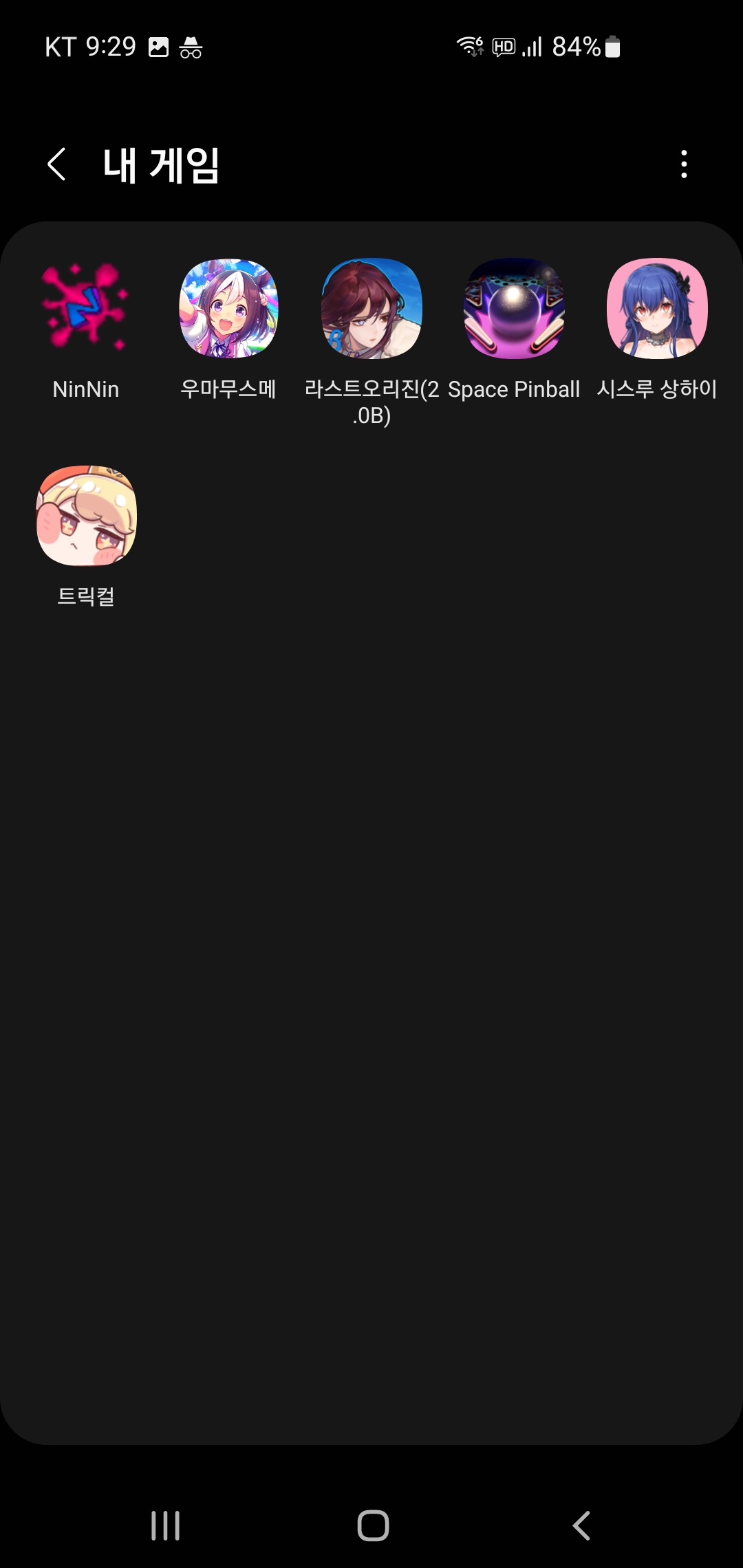Go back from the 내 게임 screen
743x1568 pixels.
coord(56,164)
